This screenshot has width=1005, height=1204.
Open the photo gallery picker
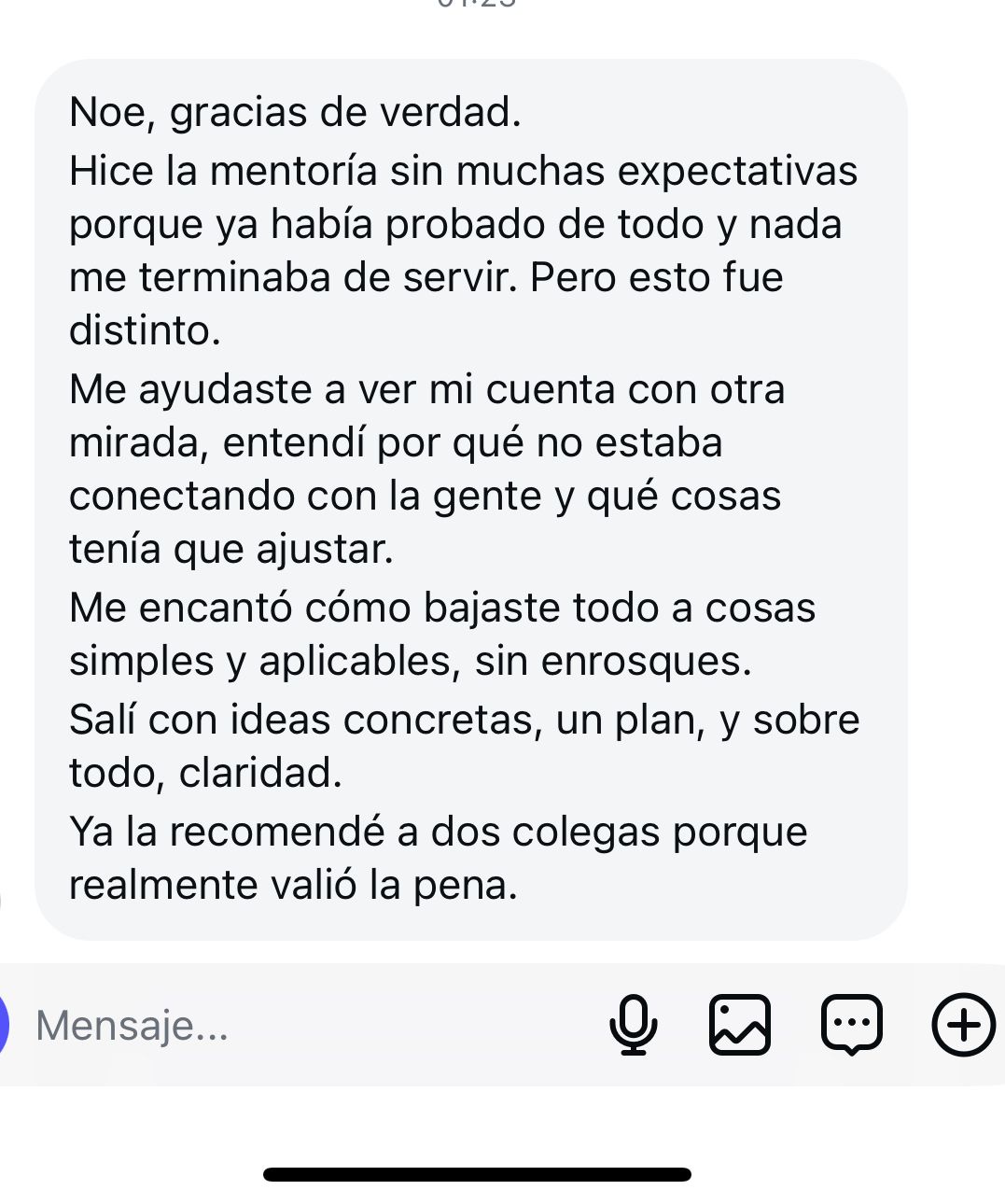pyautogui.click(x=740, y=1025)
